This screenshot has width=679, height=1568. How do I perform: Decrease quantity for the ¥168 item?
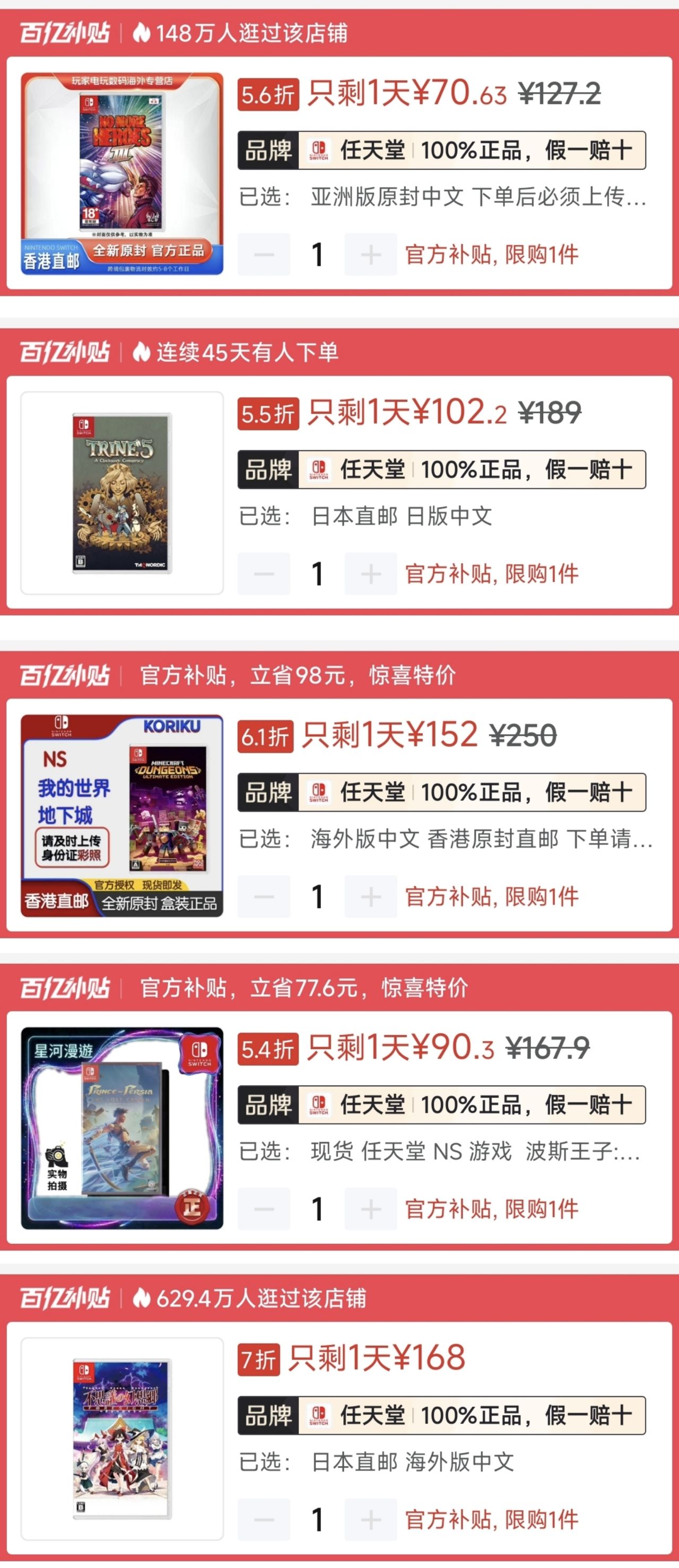(x=264, y=1520)
